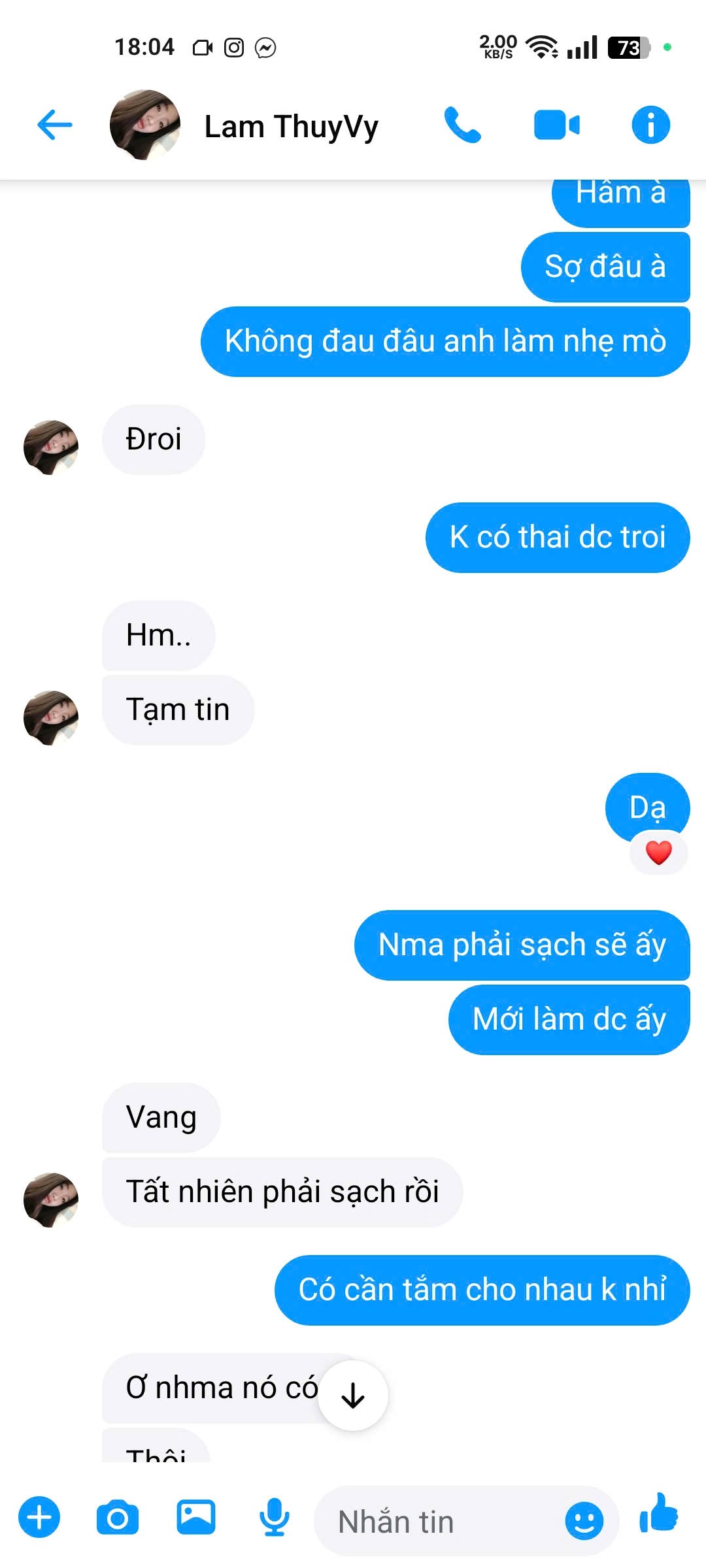Screen dimensions: 706x1568
Task: Open the emoji picker in message field
Action: pyautogui.click(x=583, y=1520)
